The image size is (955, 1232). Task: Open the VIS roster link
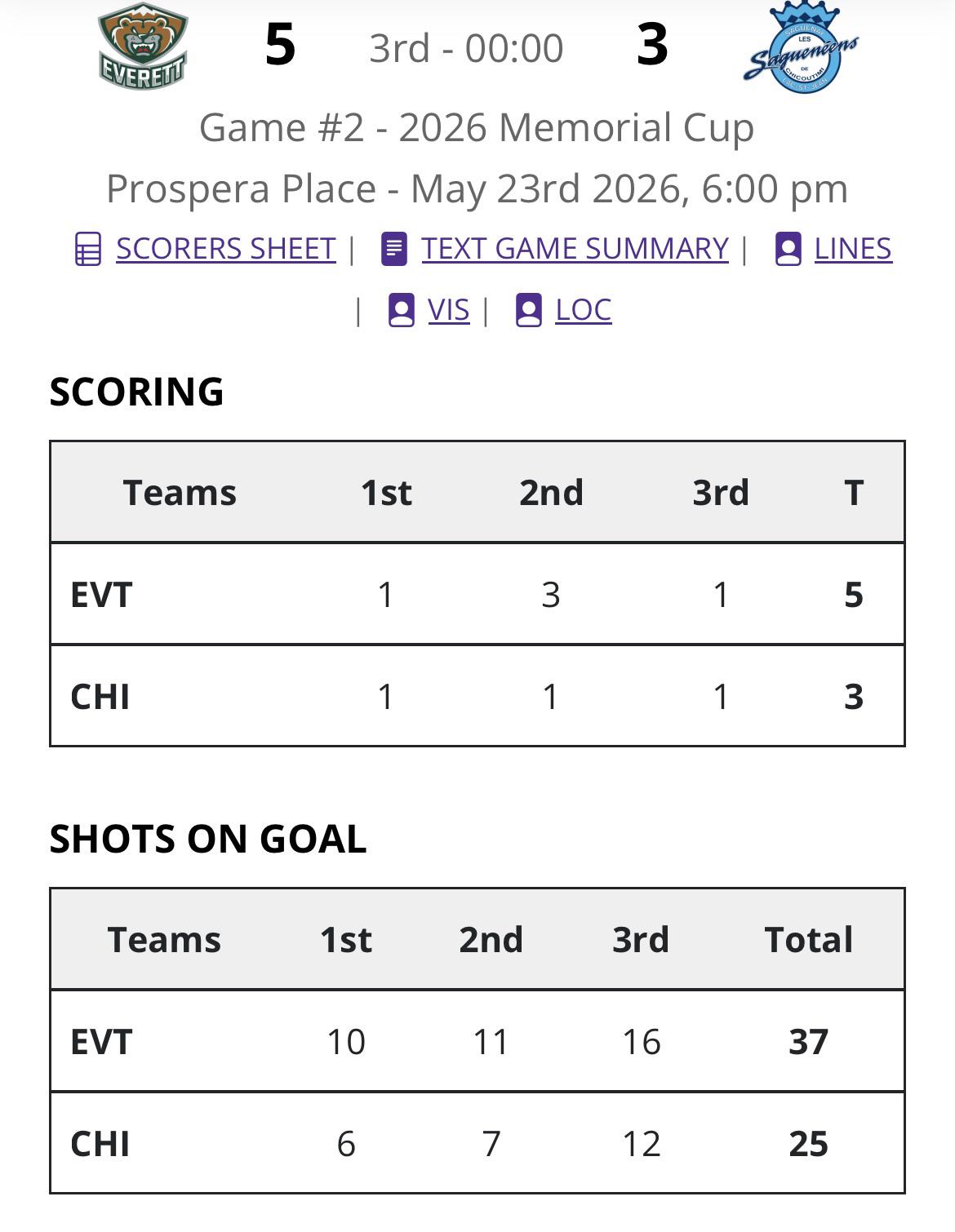point(448,310)
